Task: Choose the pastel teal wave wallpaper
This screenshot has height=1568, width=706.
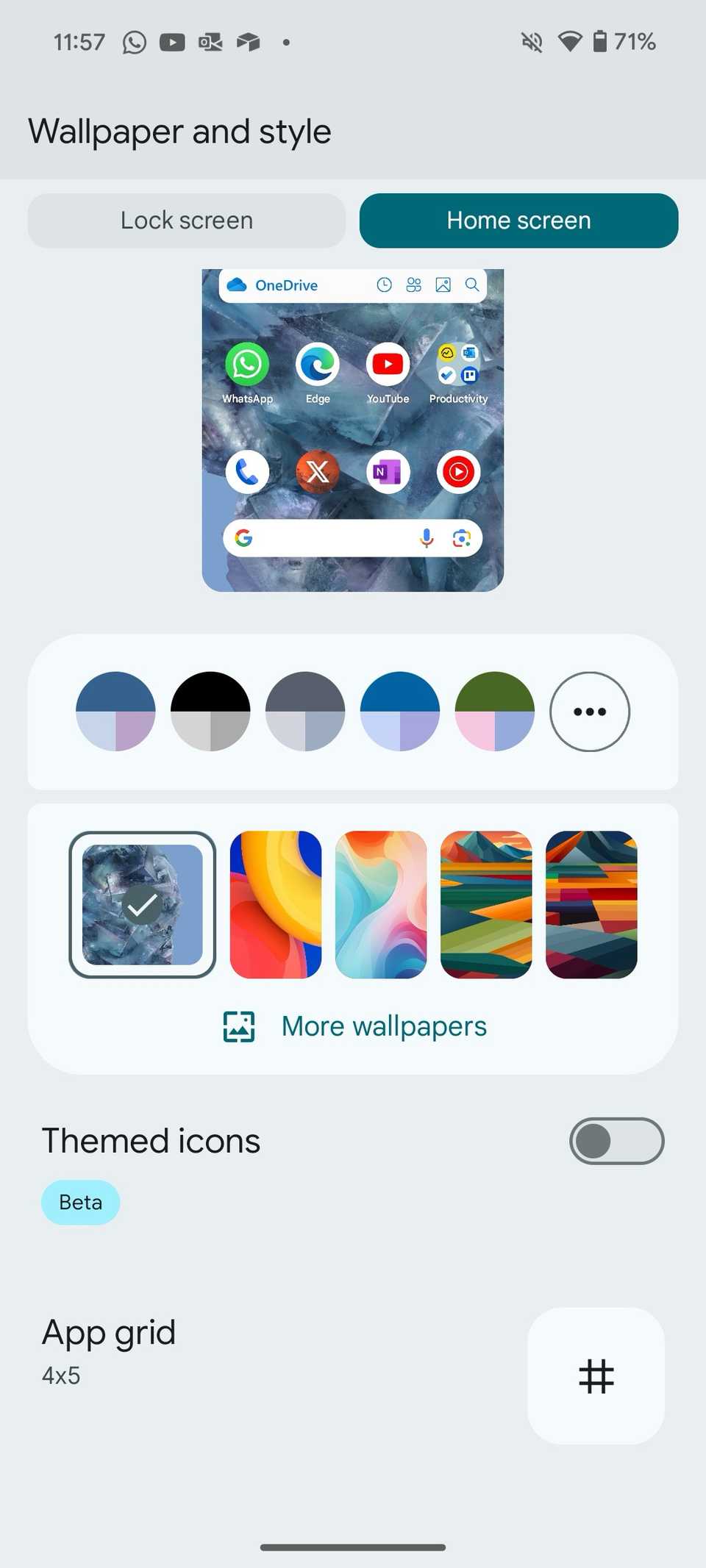Action: [381, 904]
